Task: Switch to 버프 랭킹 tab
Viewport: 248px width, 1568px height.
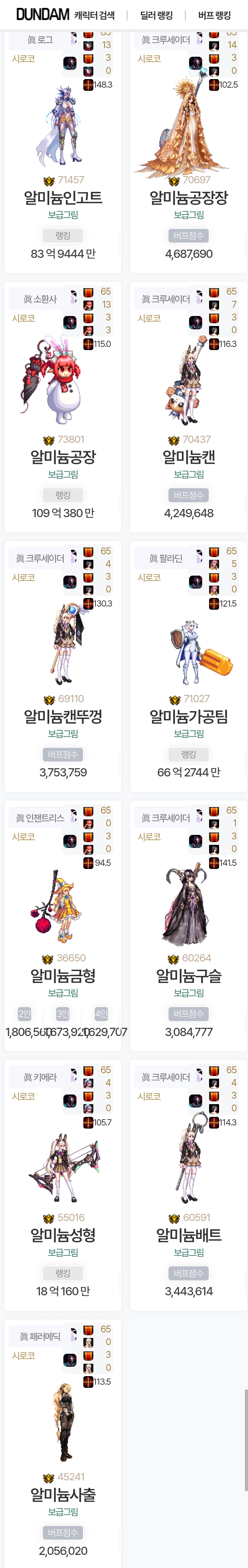Action: click(x=215, y=15)
